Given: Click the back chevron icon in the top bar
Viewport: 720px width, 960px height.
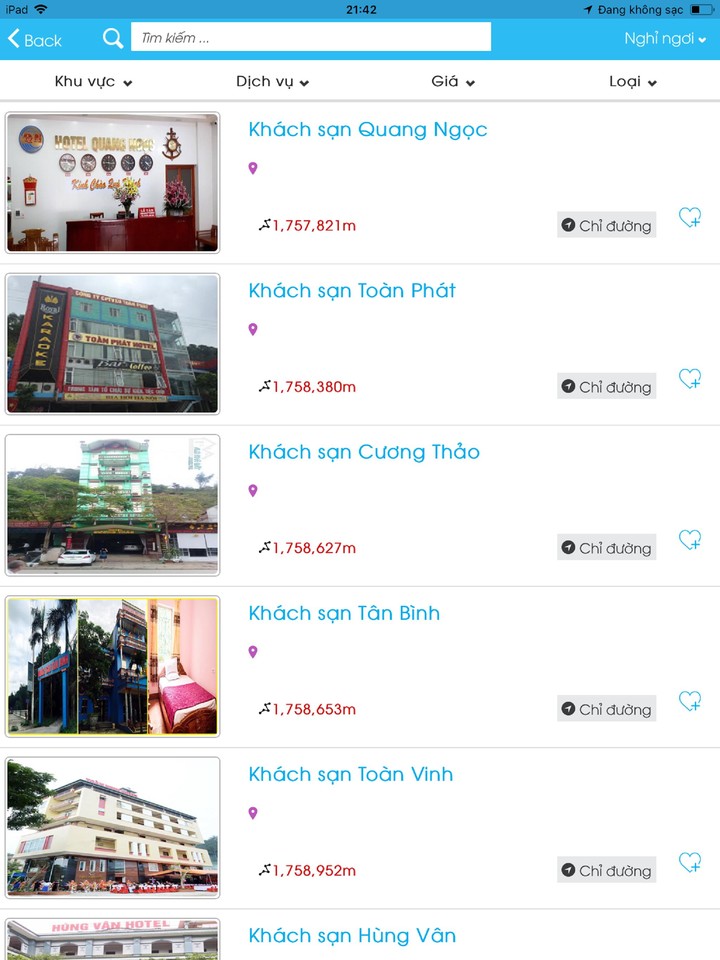Looking at the screenshot, I should tap(14, 39).
